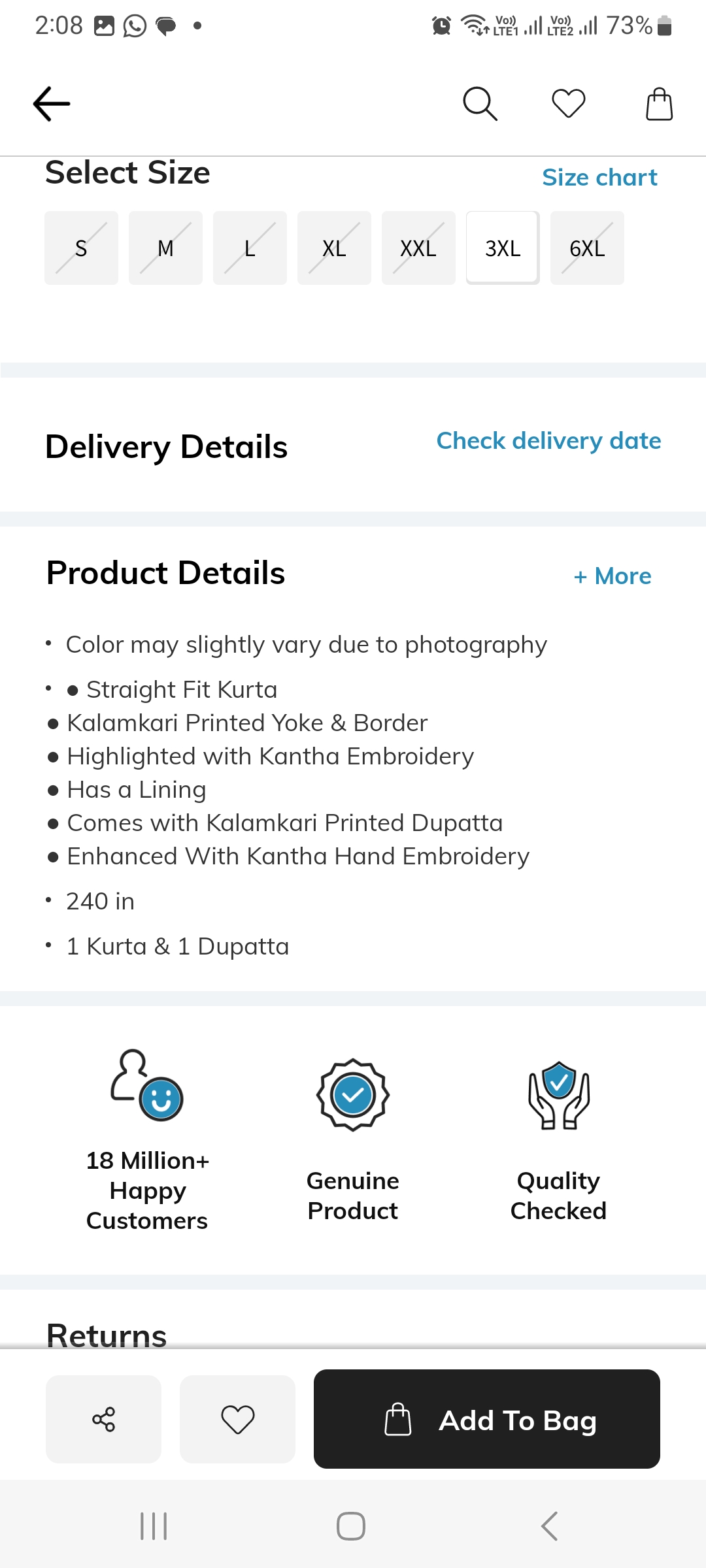Open wishlist heart in top bar
706x1568 pixels.
coord(568,104)
